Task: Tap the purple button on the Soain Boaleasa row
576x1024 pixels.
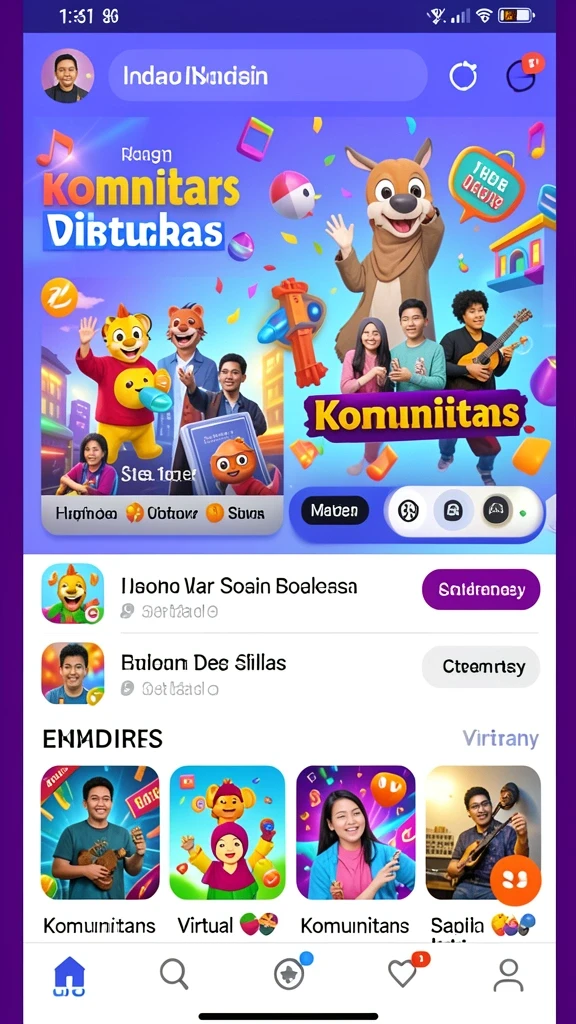Action: coord(481,590)
